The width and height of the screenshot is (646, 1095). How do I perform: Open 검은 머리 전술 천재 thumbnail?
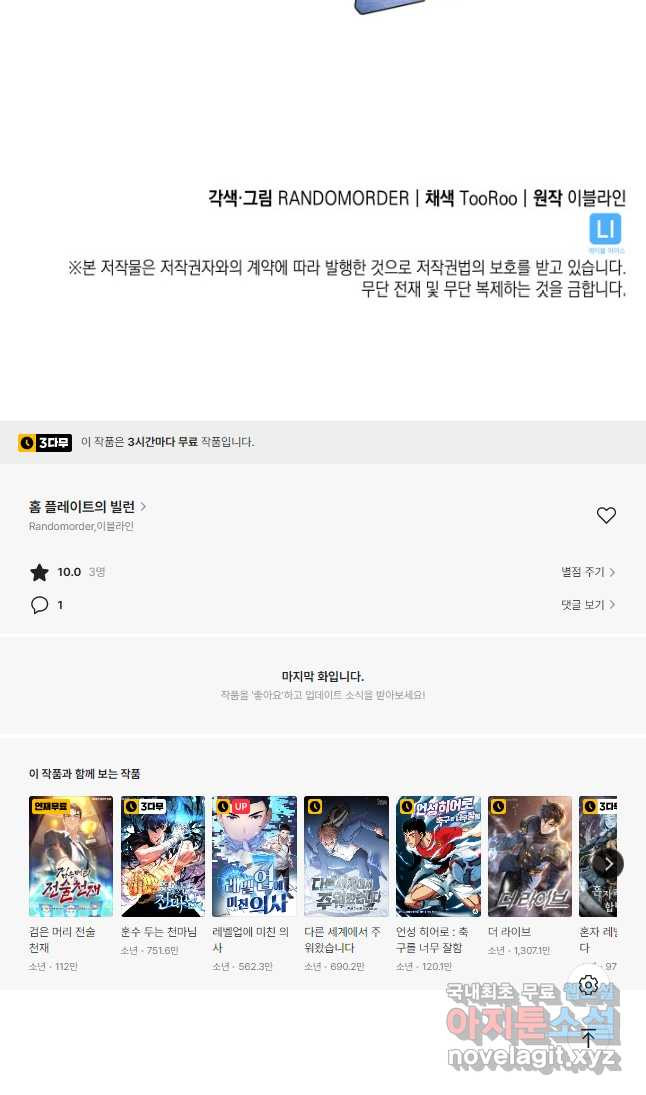click(x=71, y=856)
